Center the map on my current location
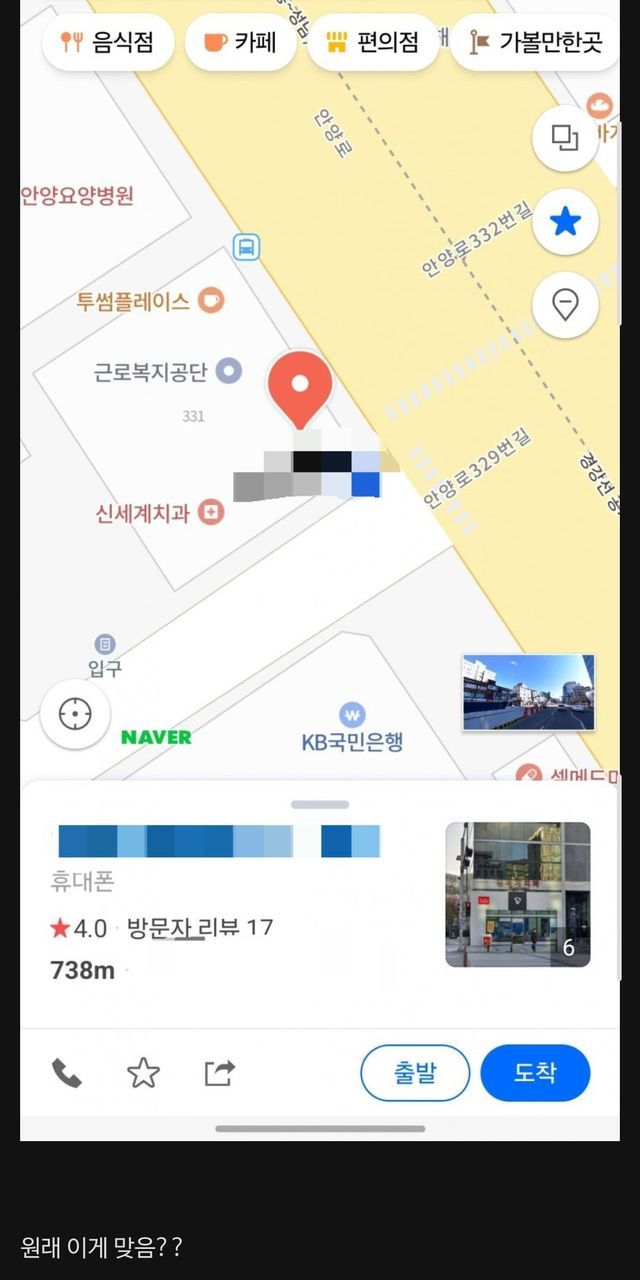The height and width of the screenshot is (1280, 640). (x=75, y=714)
